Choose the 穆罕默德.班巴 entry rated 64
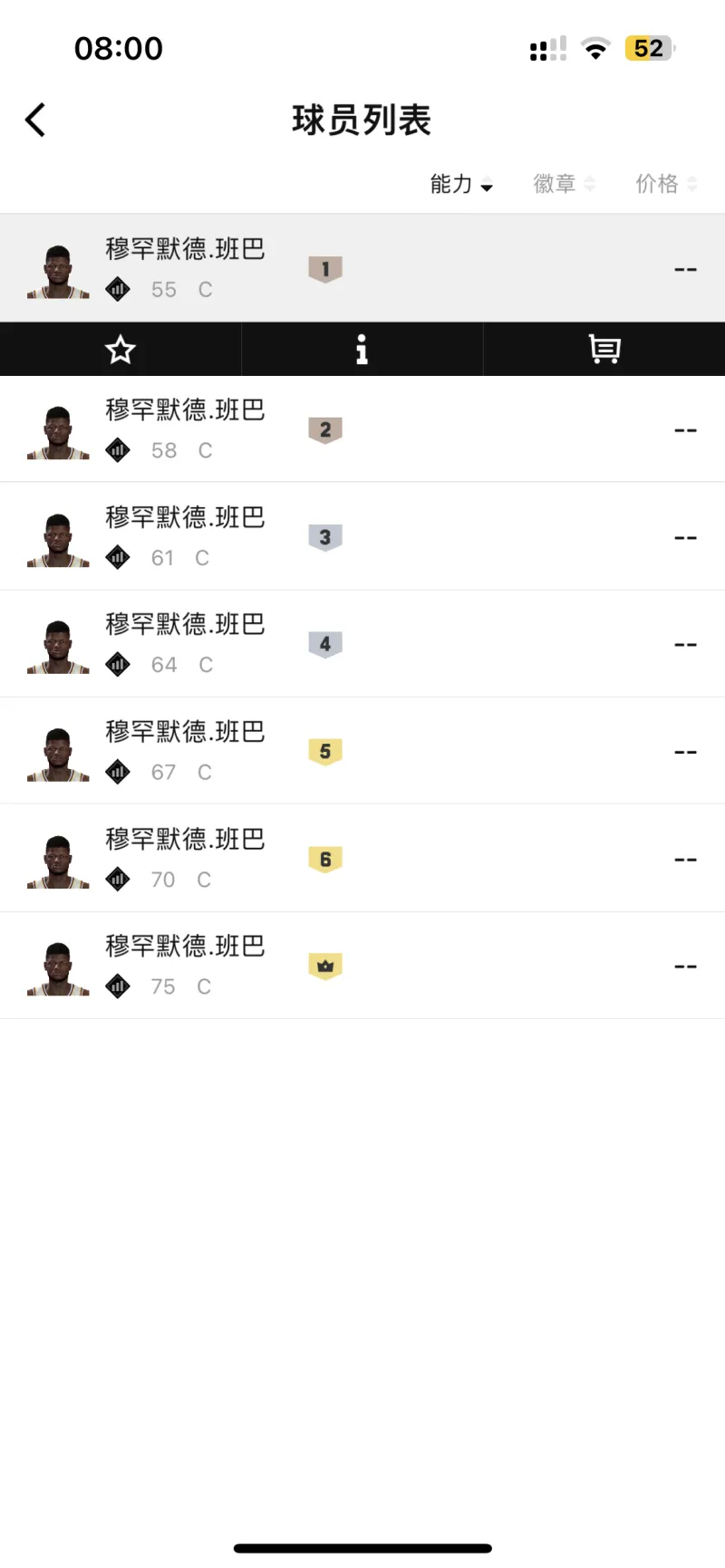 [x=362, y=643]
